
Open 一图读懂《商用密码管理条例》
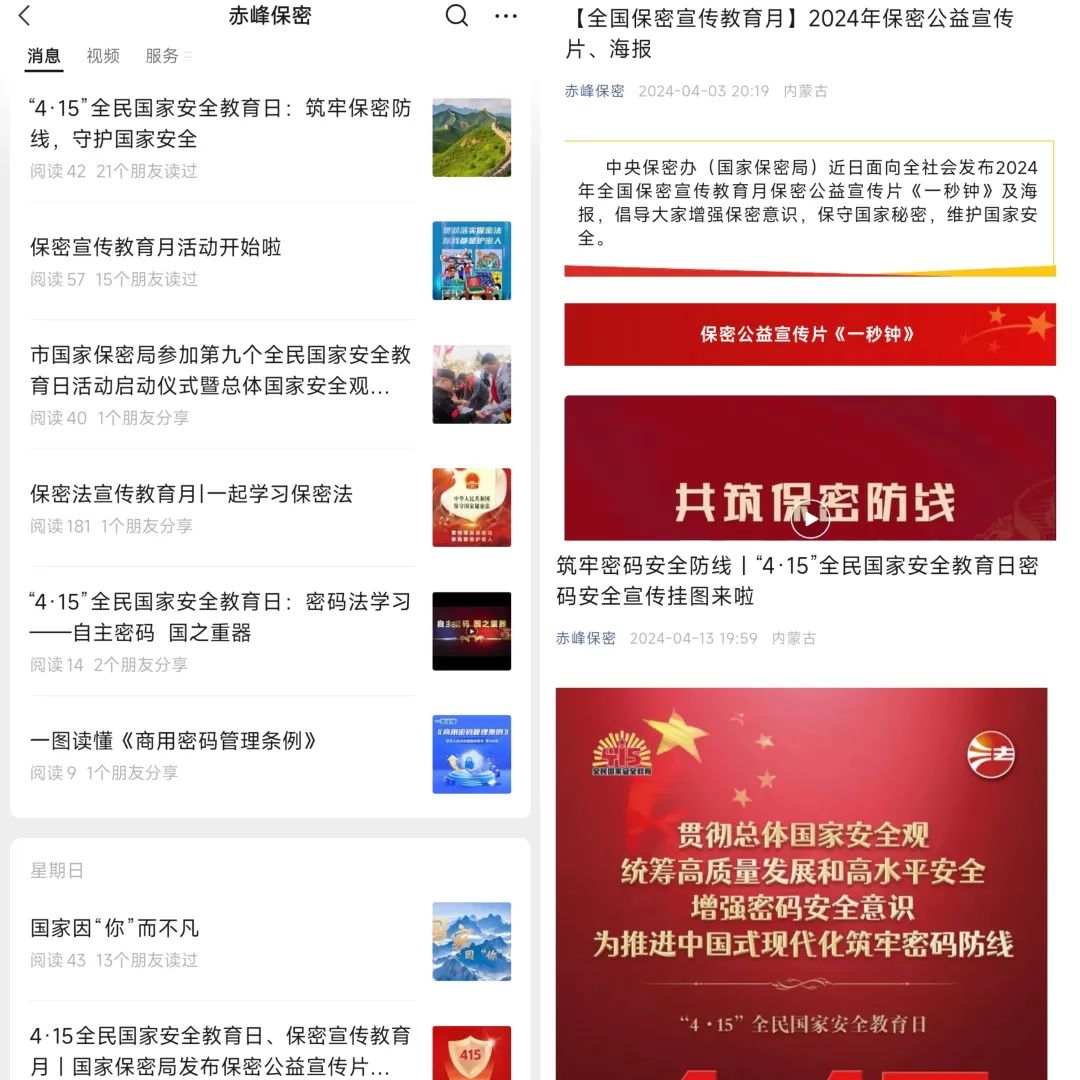coord(175,741)
